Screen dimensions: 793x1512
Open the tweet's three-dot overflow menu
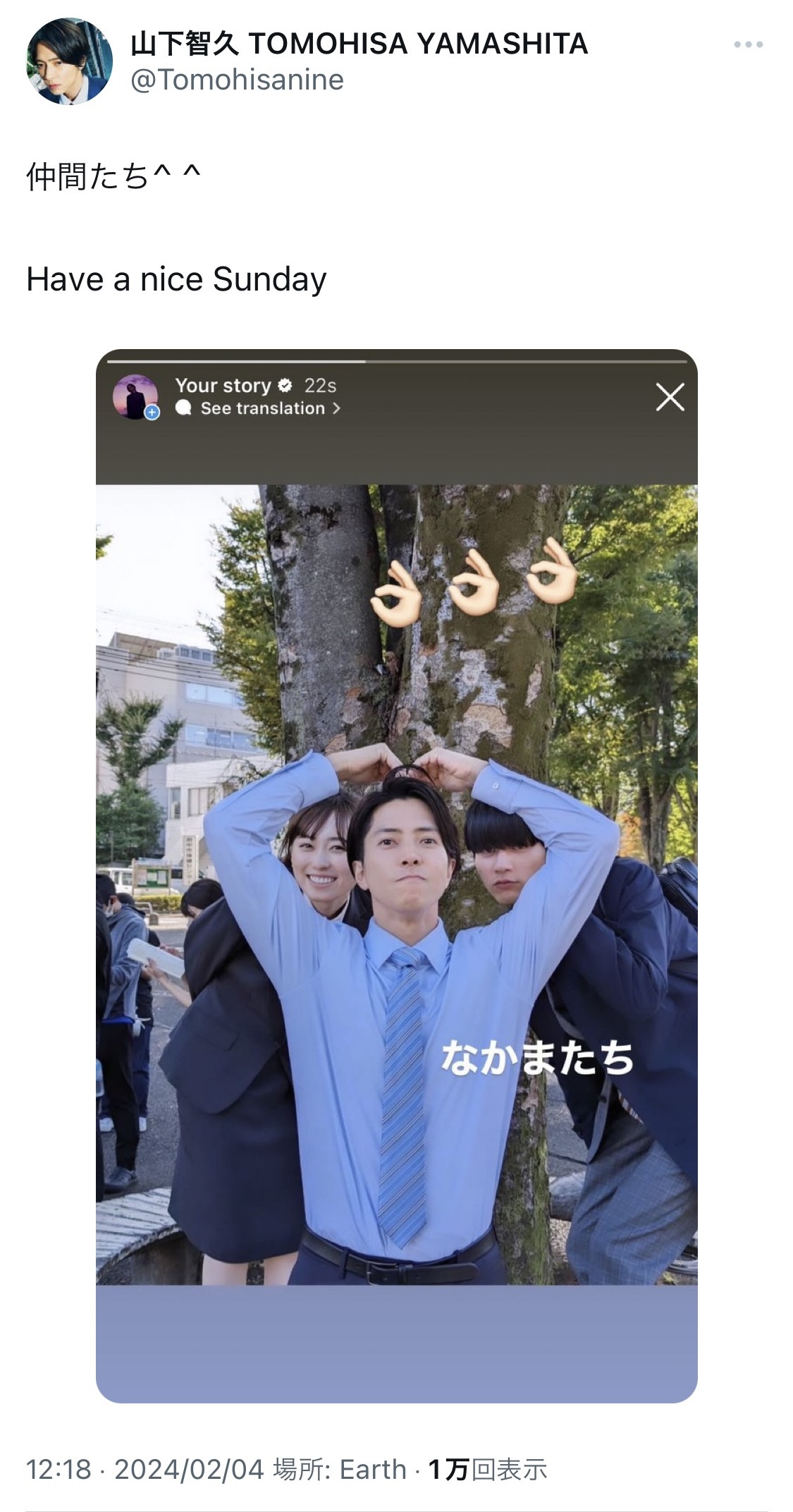click(x=748, y=44)
